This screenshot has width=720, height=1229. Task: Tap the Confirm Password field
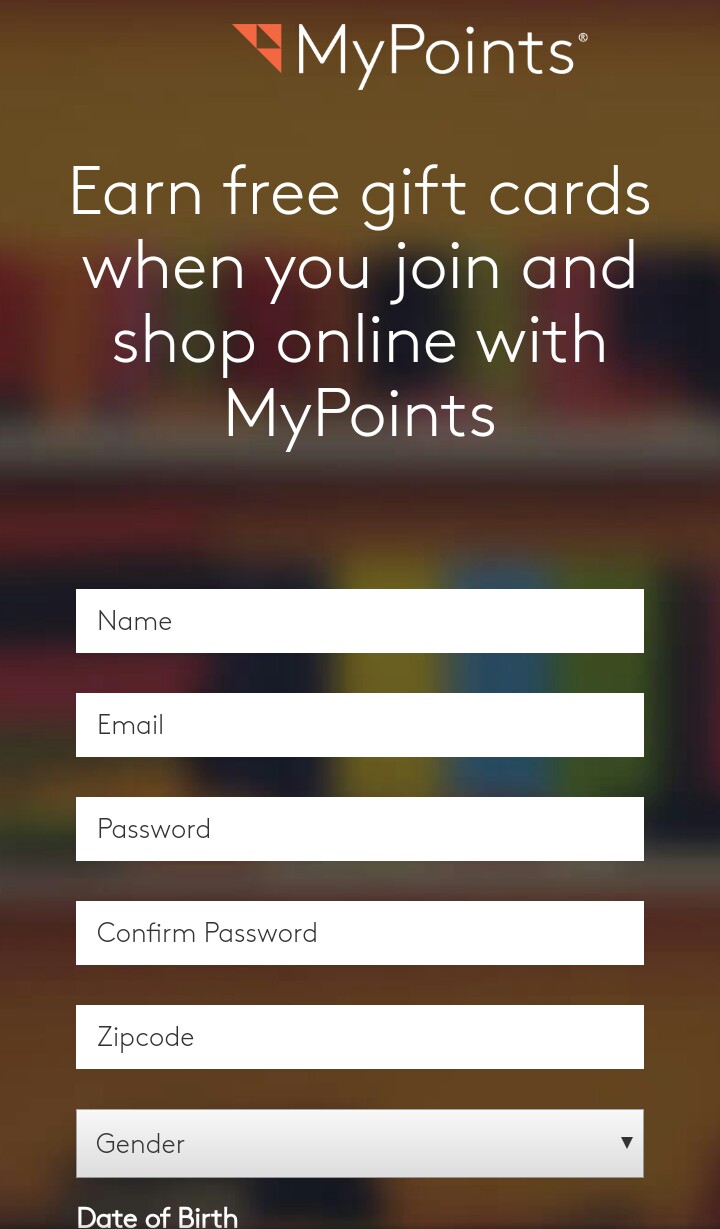[x=360, y=933]
